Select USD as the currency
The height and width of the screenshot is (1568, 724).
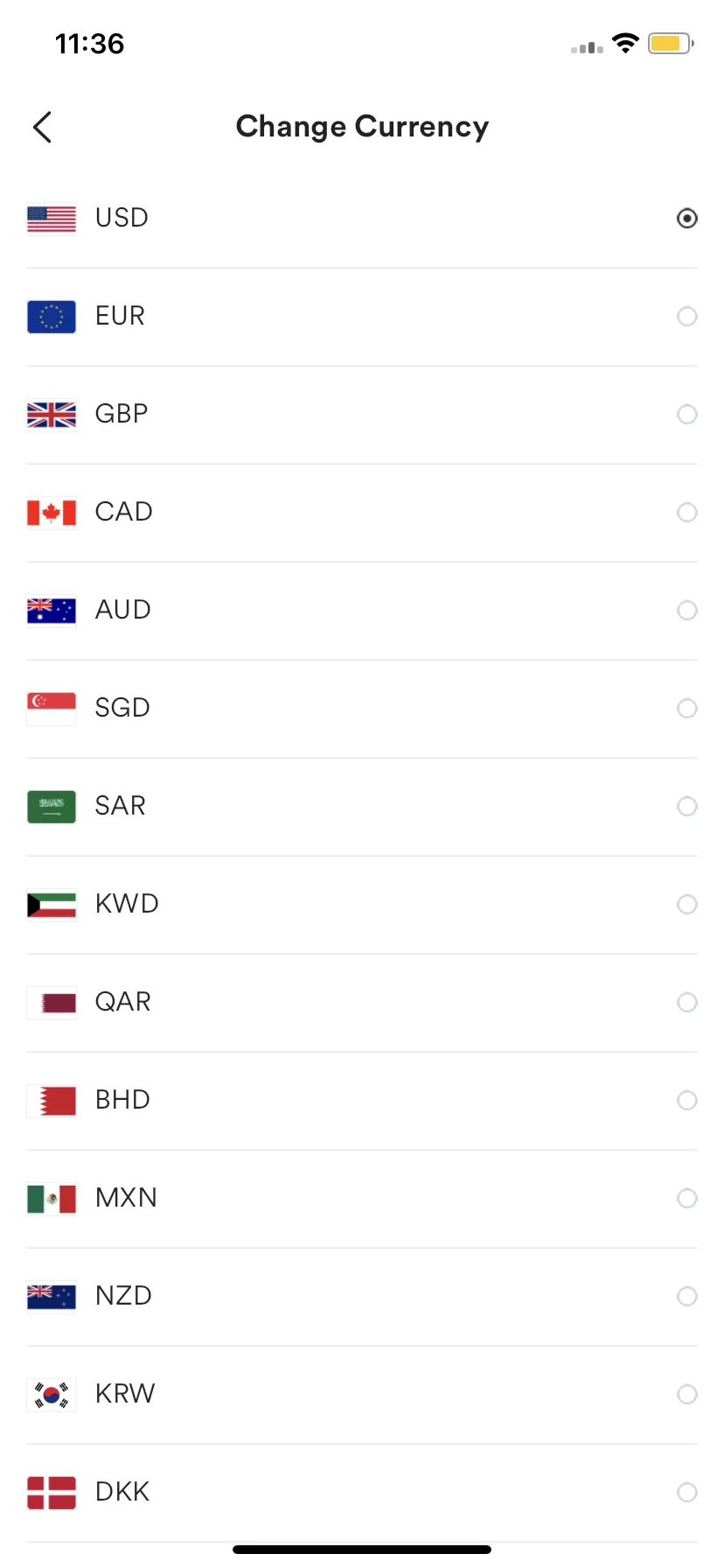[x=686, y=218]
